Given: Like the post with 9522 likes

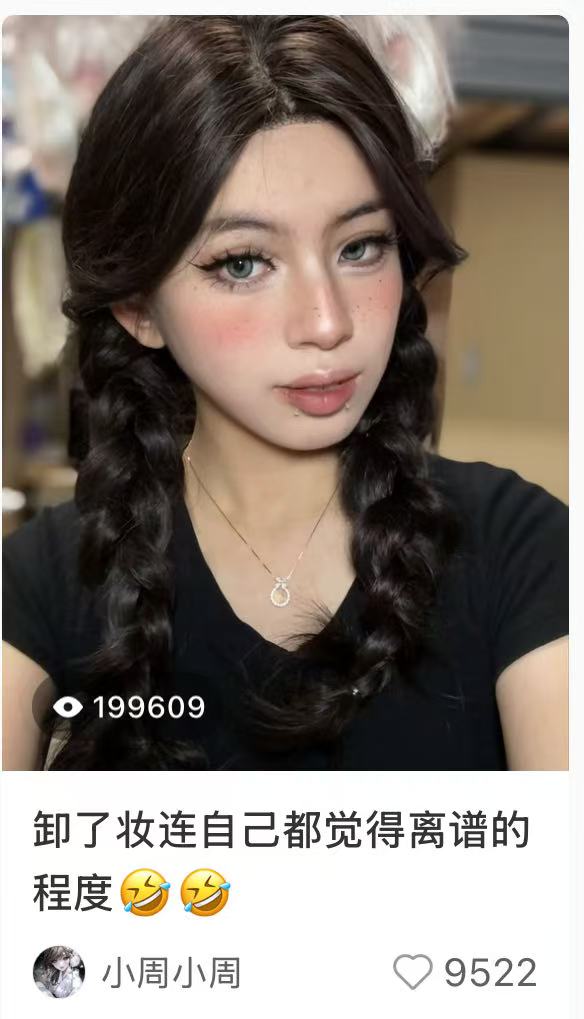Looking at the screenshot, I should pyautogui.click(x=413, y=972).
